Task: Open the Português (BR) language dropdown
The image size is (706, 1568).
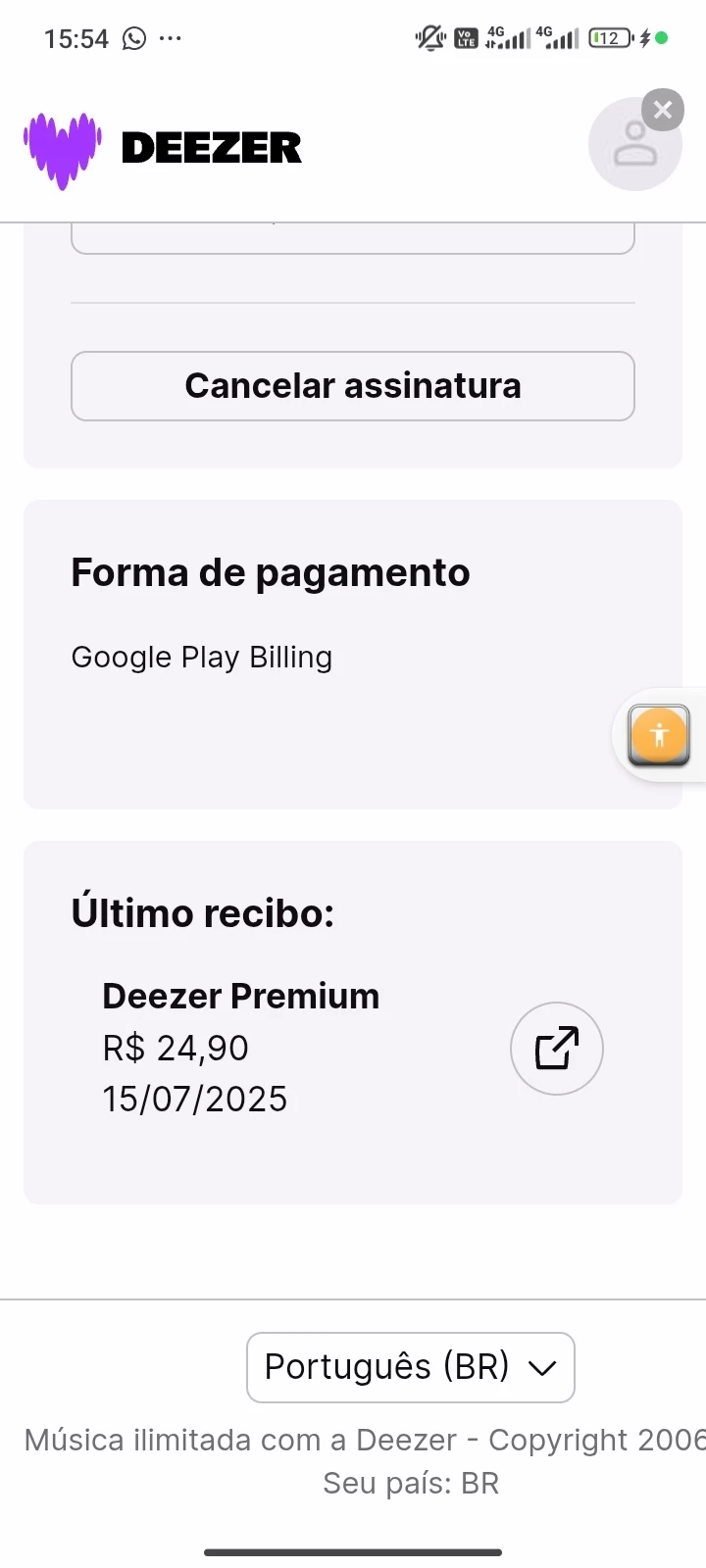Action: [411, 1367]
